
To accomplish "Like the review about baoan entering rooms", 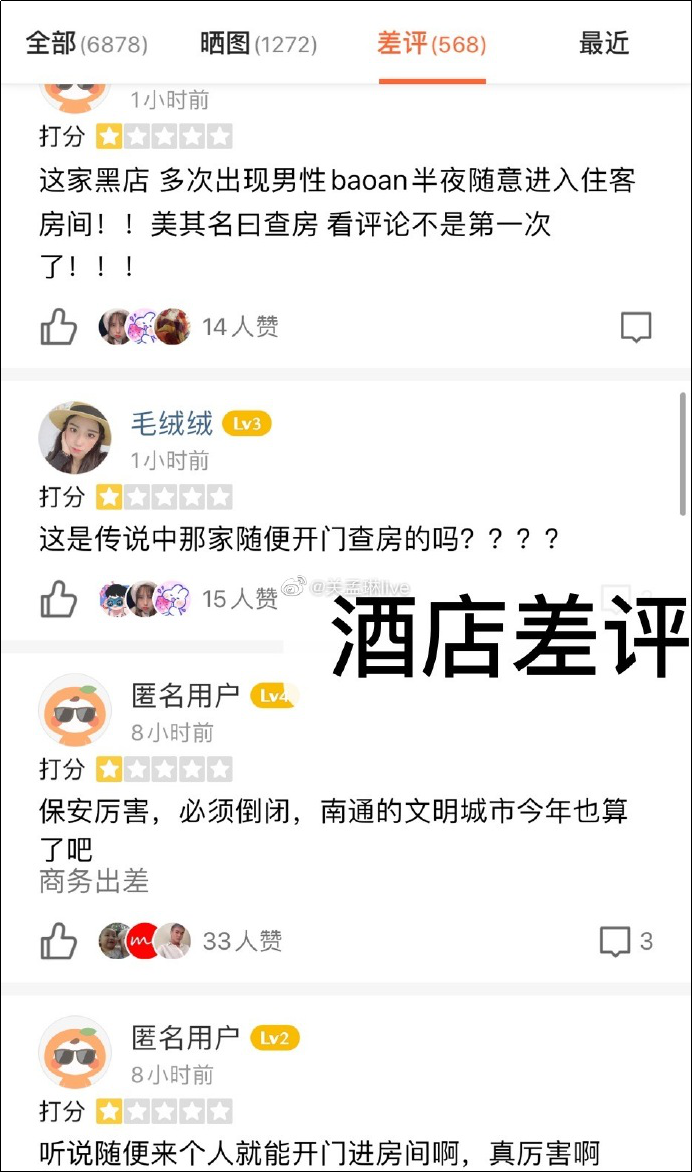I will click(x=59, y=327).
